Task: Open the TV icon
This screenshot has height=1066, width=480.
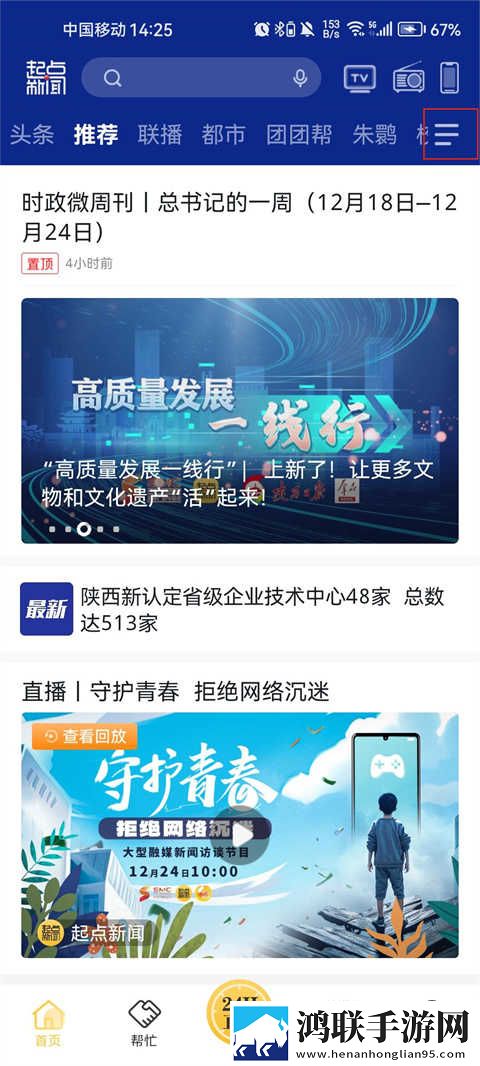Action: click(360, 78)
